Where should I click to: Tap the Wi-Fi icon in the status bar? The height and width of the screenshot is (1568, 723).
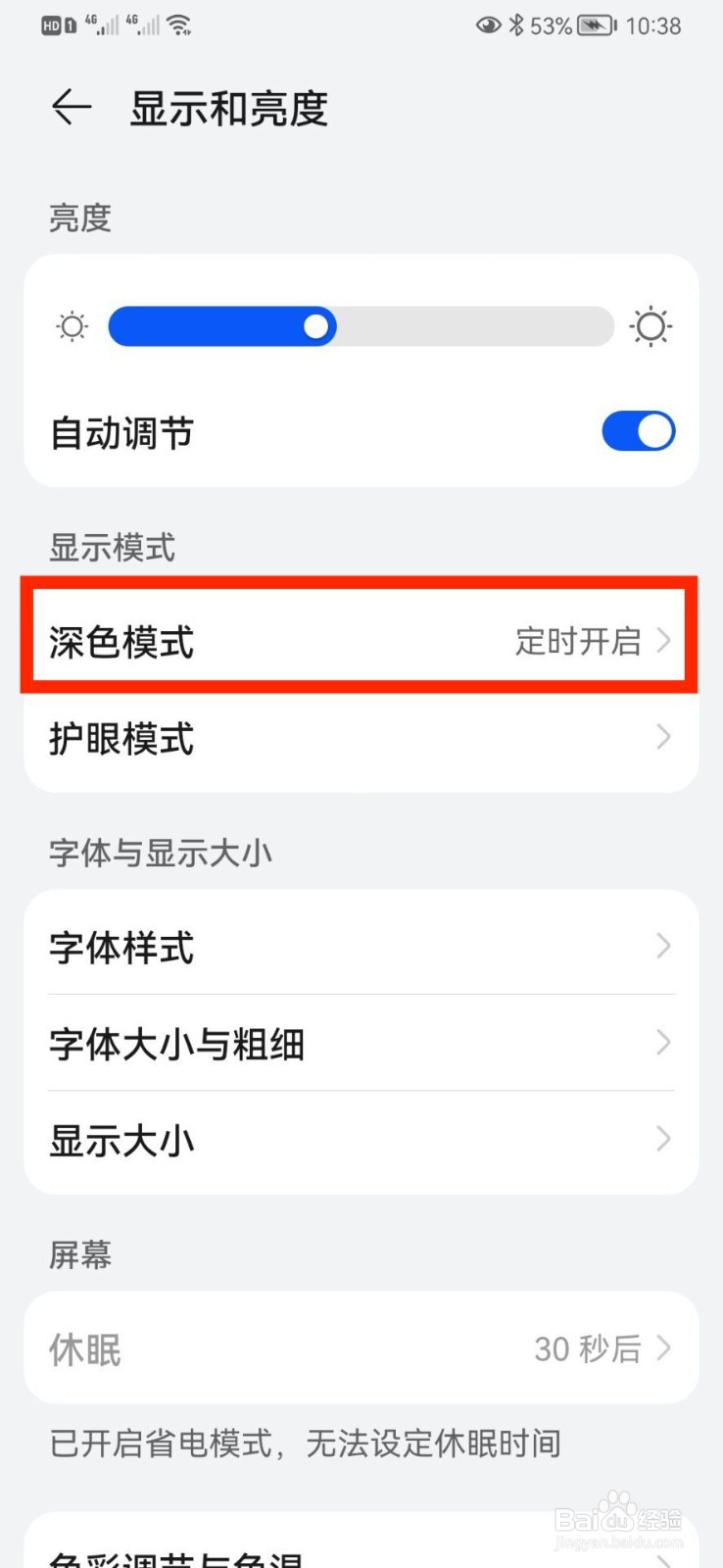[x=179, y=24]
